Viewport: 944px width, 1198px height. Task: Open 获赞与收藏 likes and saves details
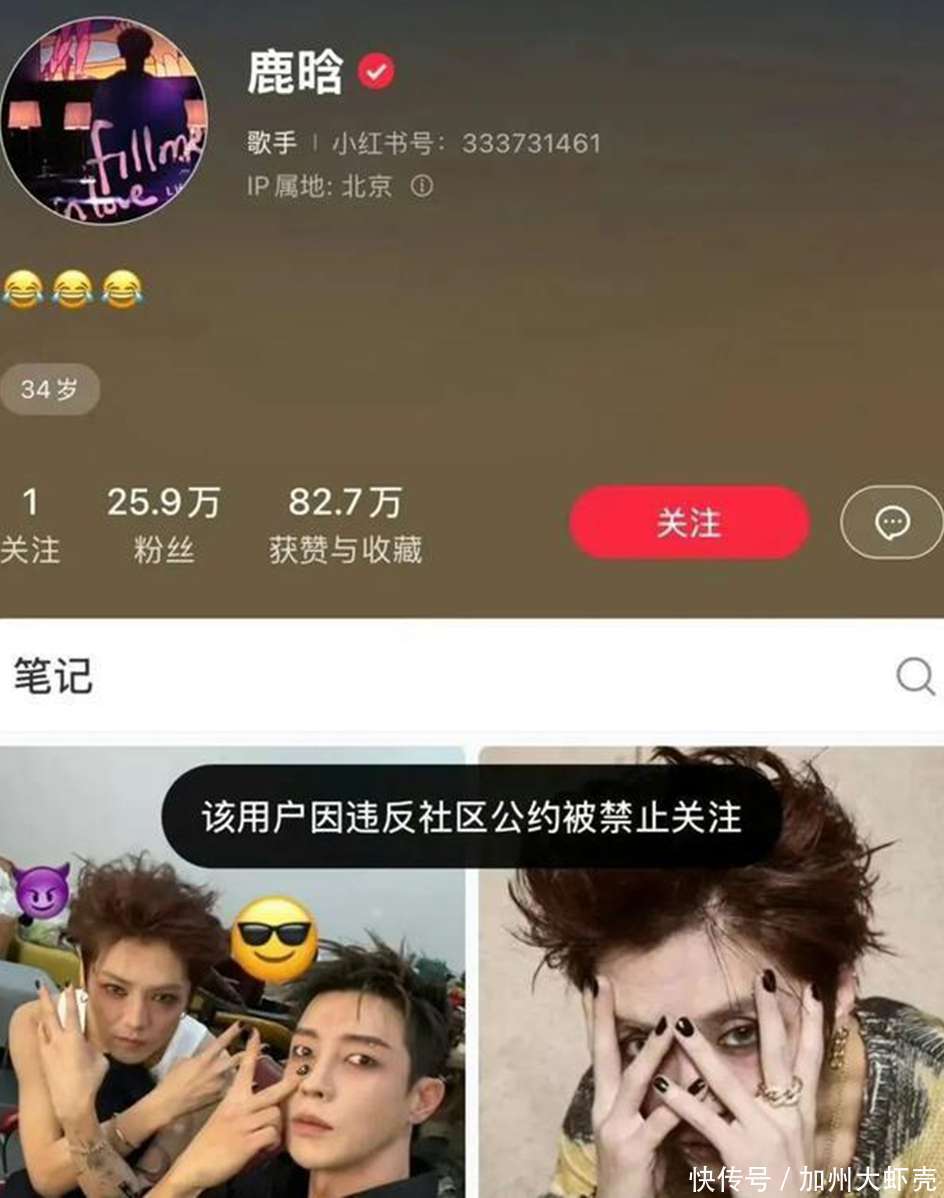click(x=345, y=526)
